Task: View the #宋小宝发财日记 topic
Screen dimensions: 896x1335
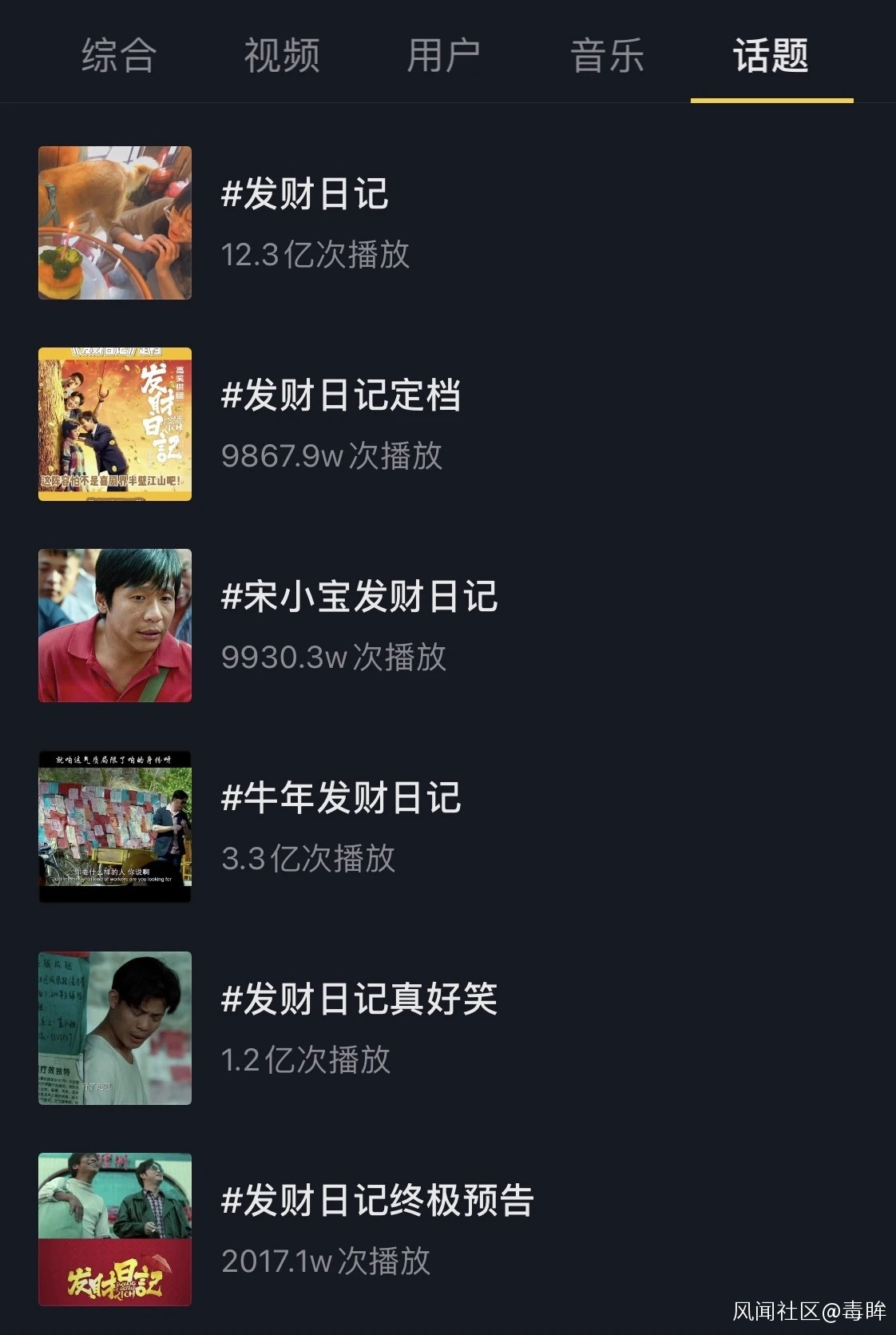Action: click(x=359, y=598)
